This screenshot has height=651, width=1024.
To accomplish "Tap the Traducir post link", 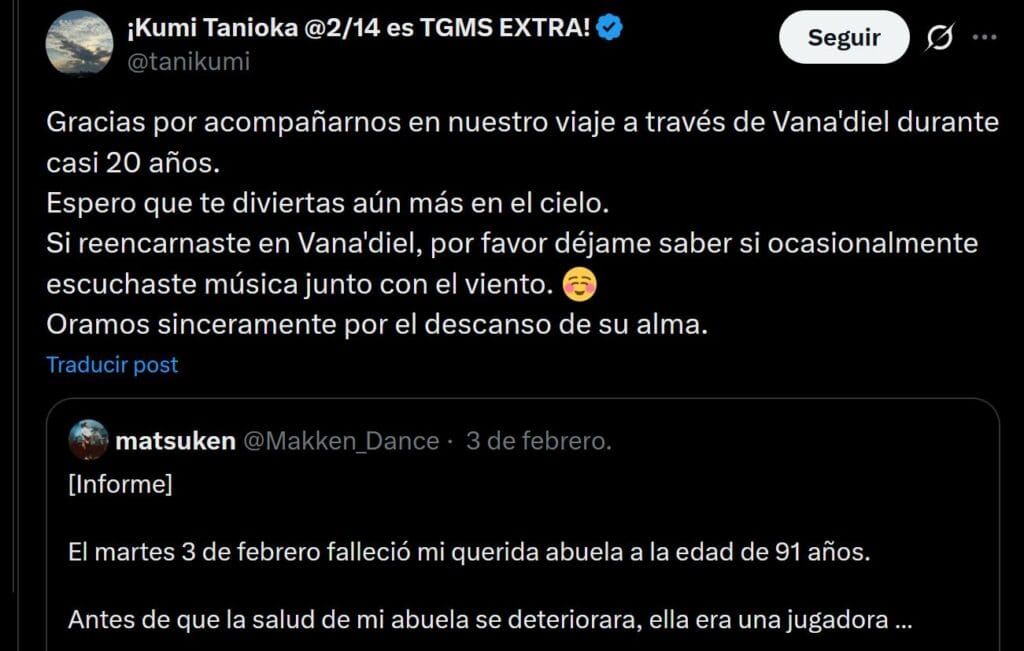I will 112,365.
